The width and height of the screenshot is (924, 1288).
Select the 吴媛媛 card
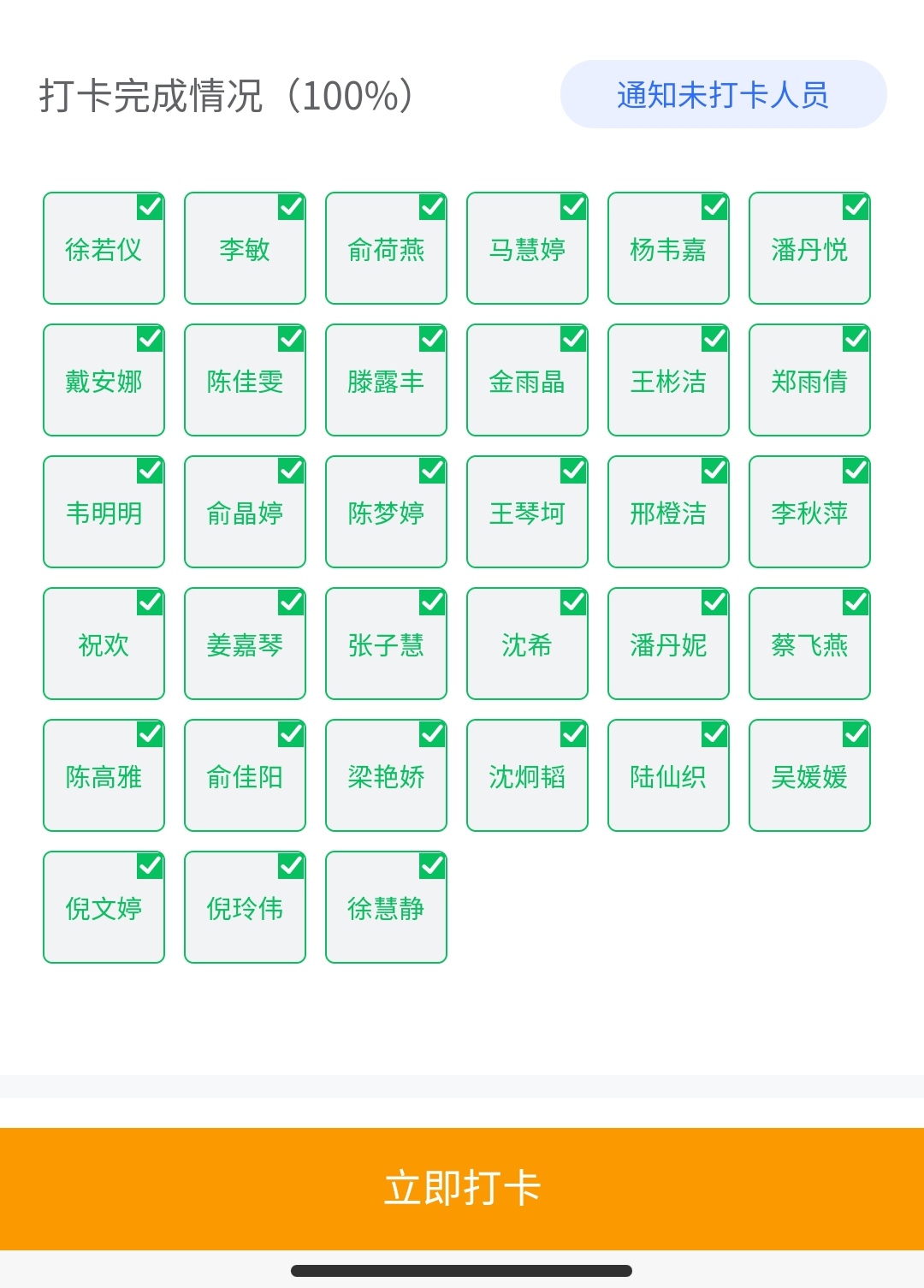click(809, 775)
